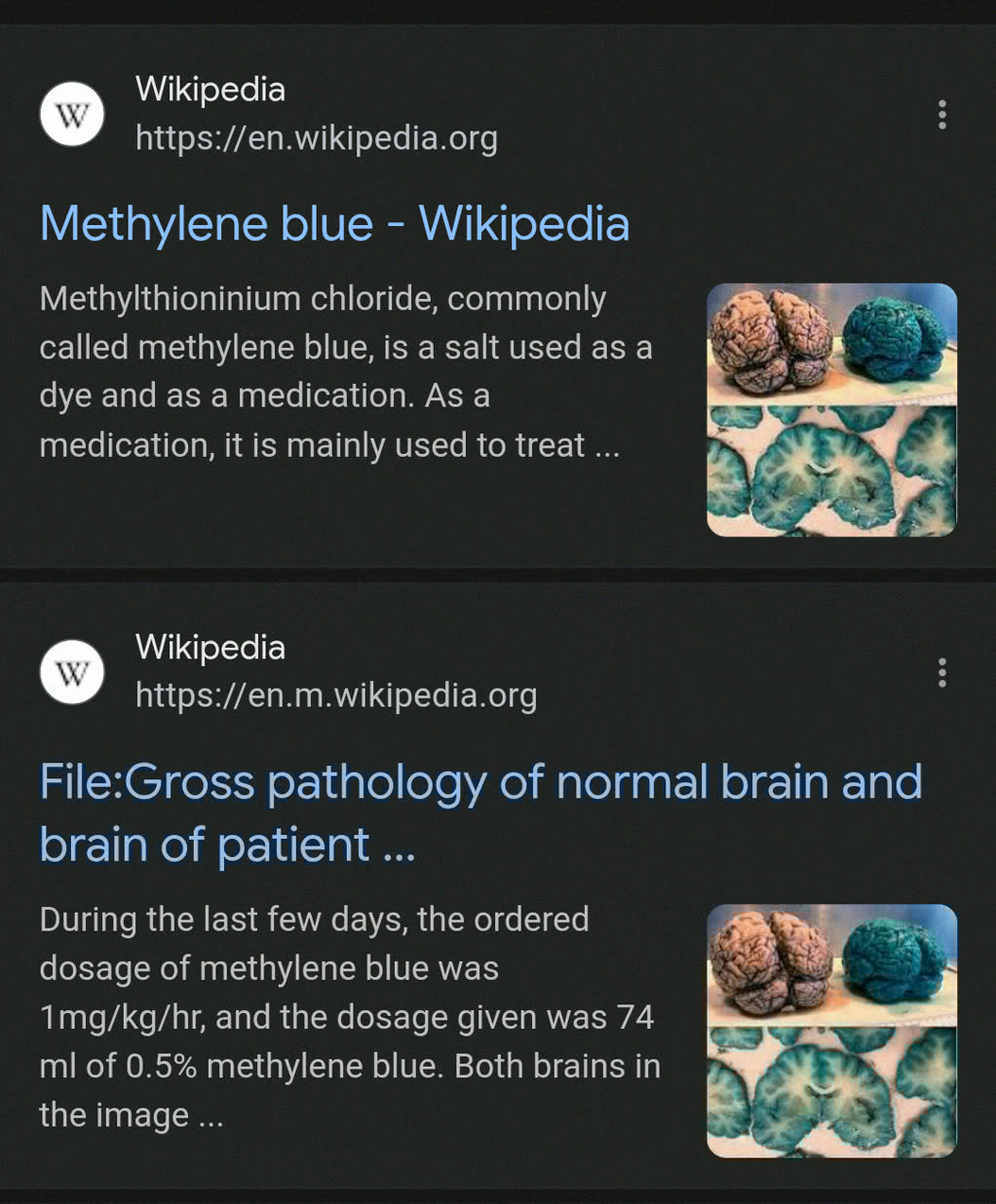Tap the brain thumbnail beside the dosage snippet
This screenshot has height=1204, width=996.
tap(831, 1031)
